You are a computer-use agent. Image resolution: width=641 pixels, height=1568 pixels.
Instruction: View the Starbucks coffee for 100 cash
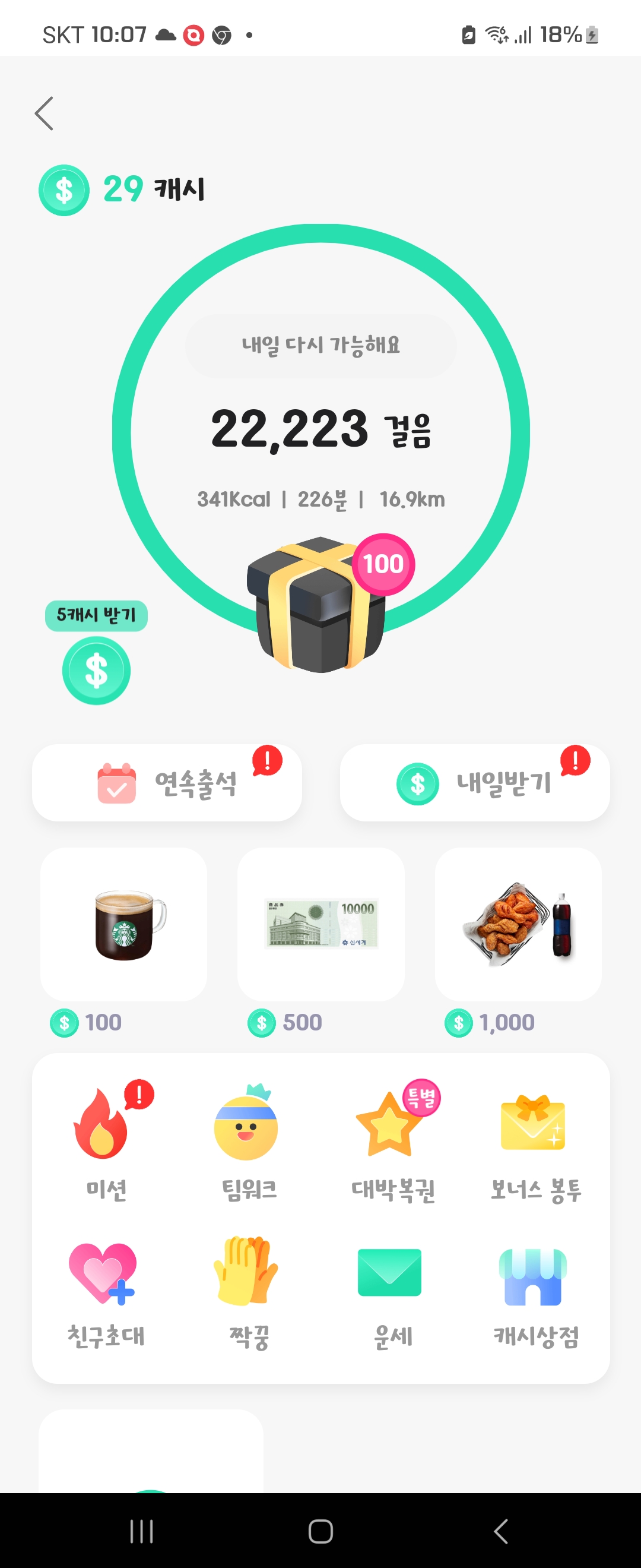(123, 924)
